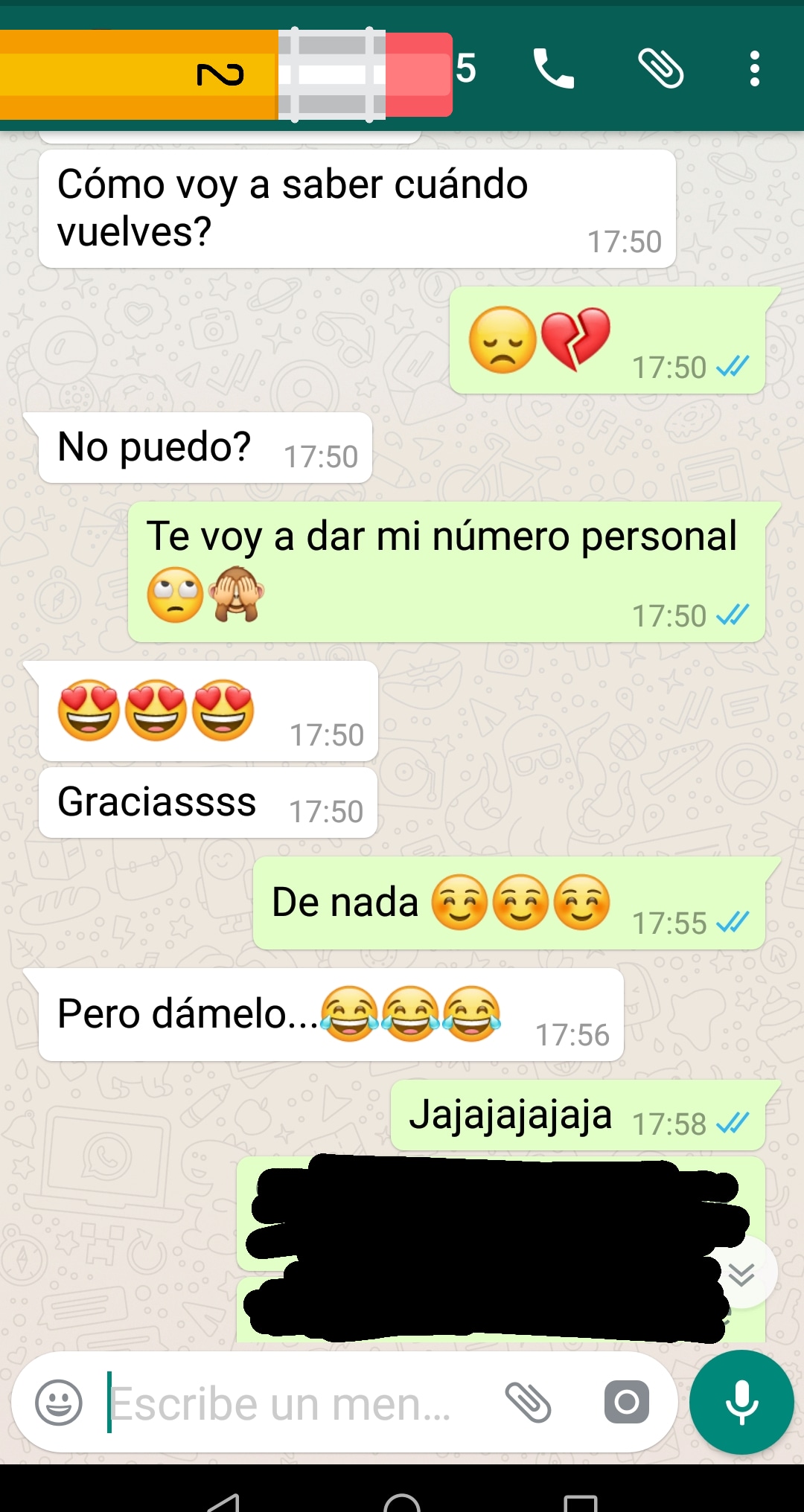Open the emoji picker

(x=59, y=1403)
